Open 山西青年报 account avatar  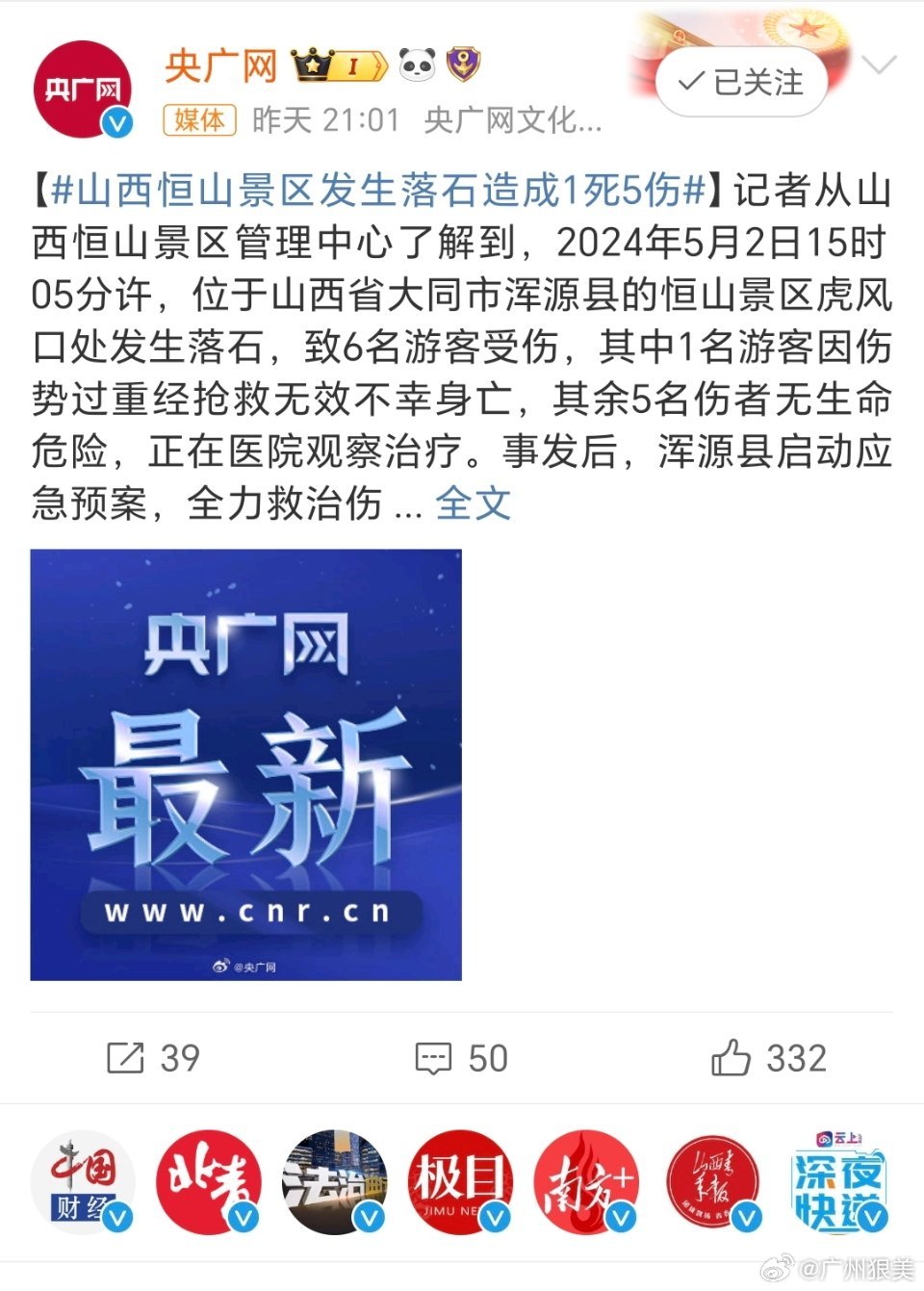(712, 1183)
